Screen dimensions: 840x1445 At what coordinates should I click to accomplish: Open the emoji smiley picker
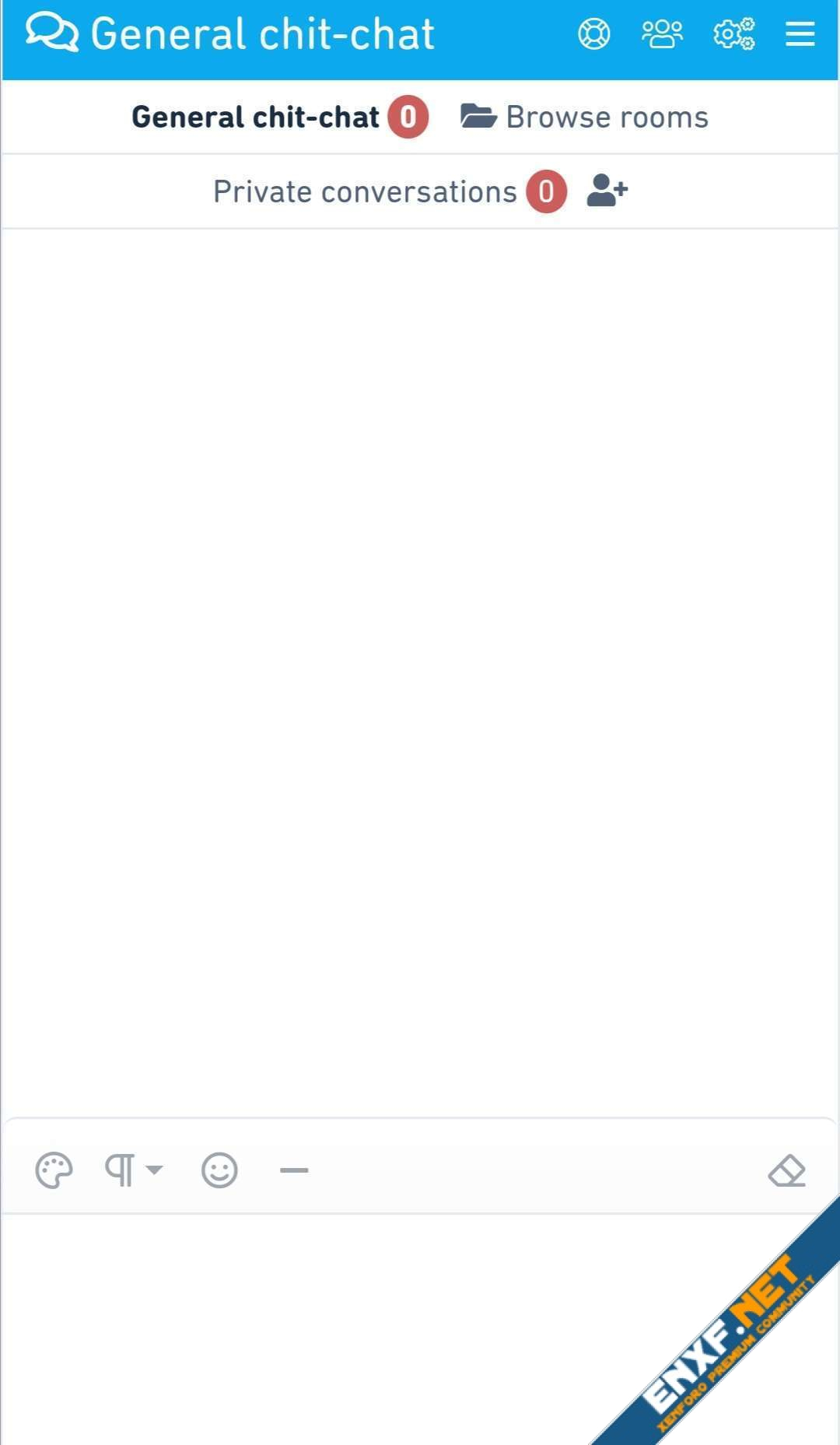pos(219,1170)
